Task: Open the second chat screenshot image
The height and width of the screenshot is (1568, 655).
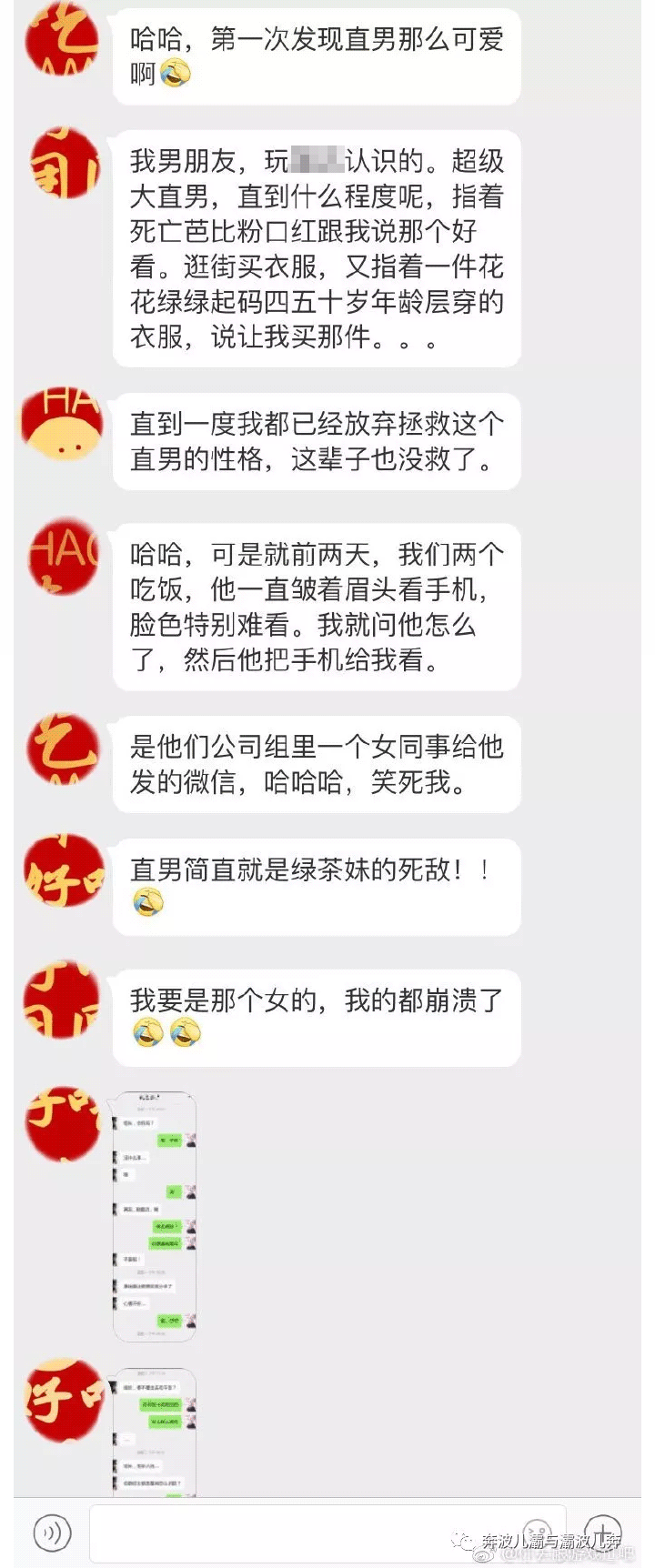Action: pos(154,1432)
